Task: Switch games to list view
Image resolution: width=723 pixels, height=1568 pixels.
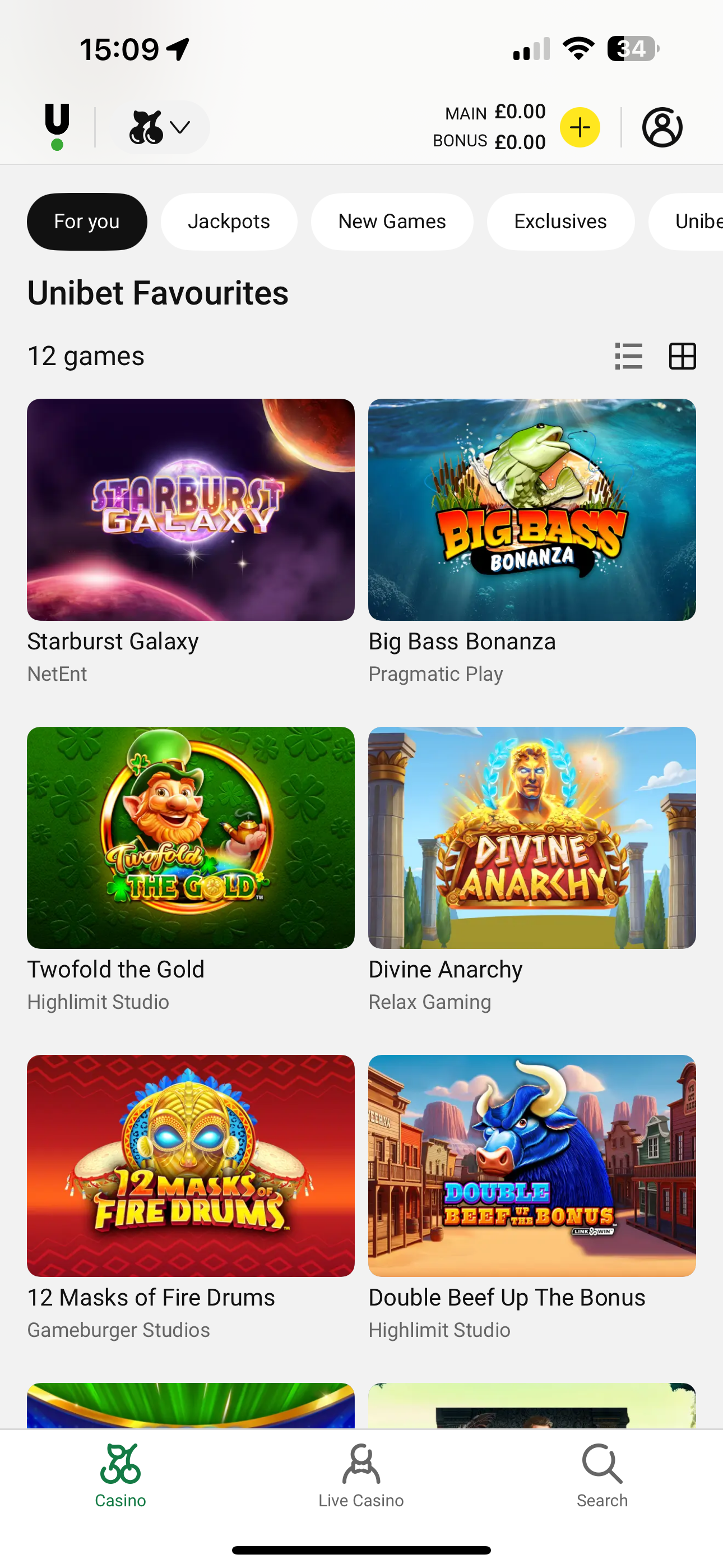Action: pyautogui.click(x=629, y=356)
